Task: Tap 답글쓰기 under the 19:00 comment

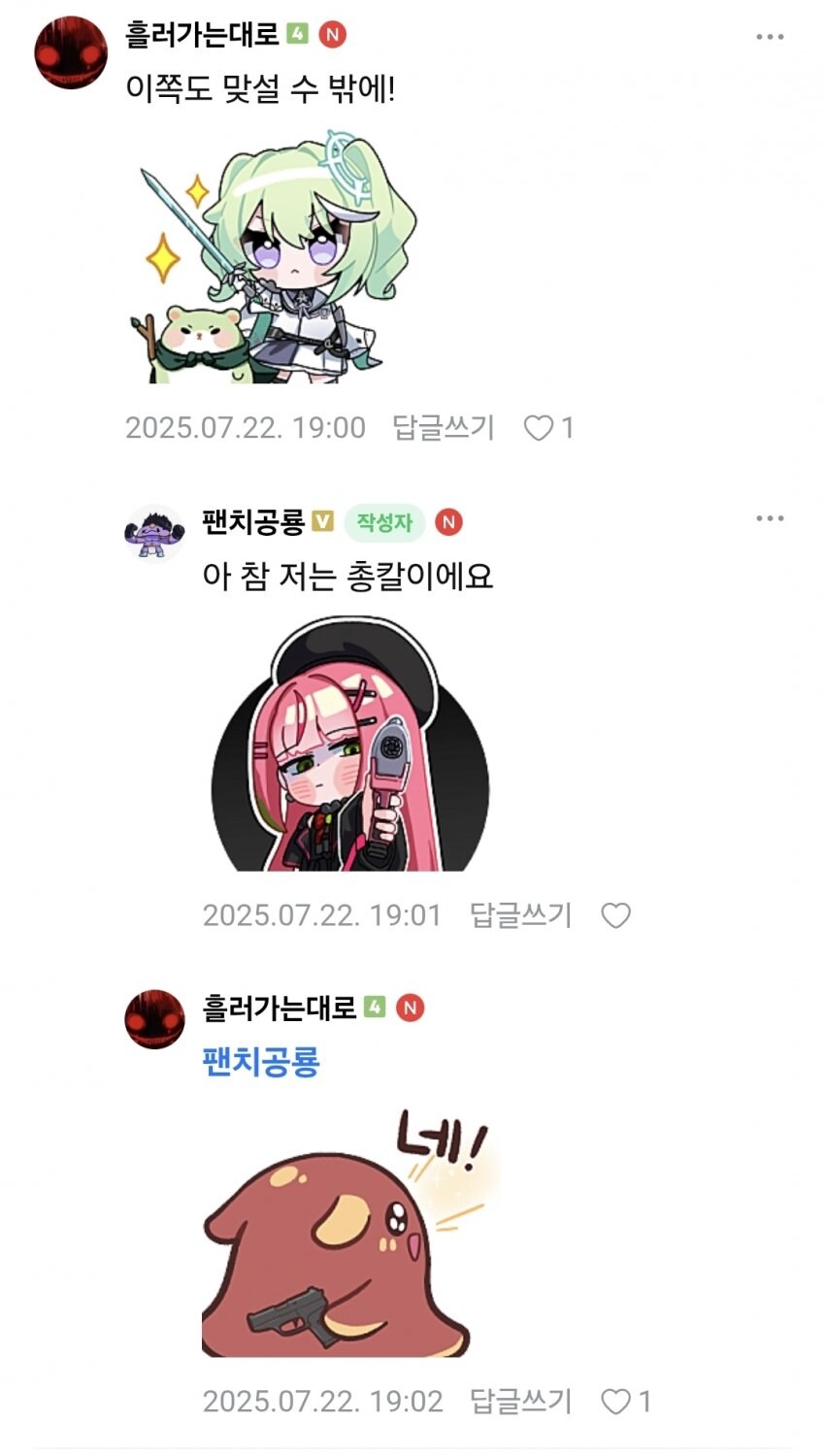Action: pyautogui.click(x=444, y=427)
